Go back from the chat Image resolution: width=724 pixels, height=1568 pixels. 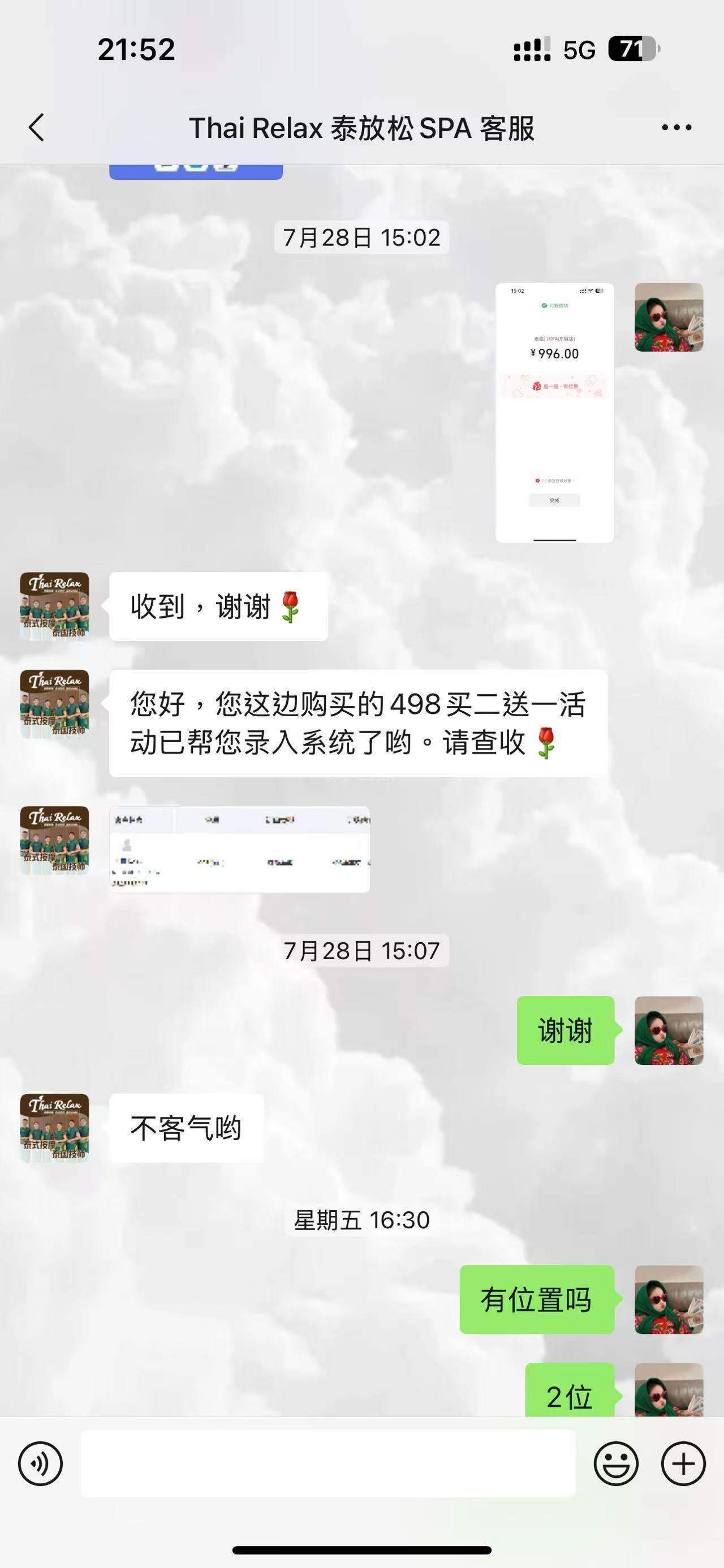37,128
